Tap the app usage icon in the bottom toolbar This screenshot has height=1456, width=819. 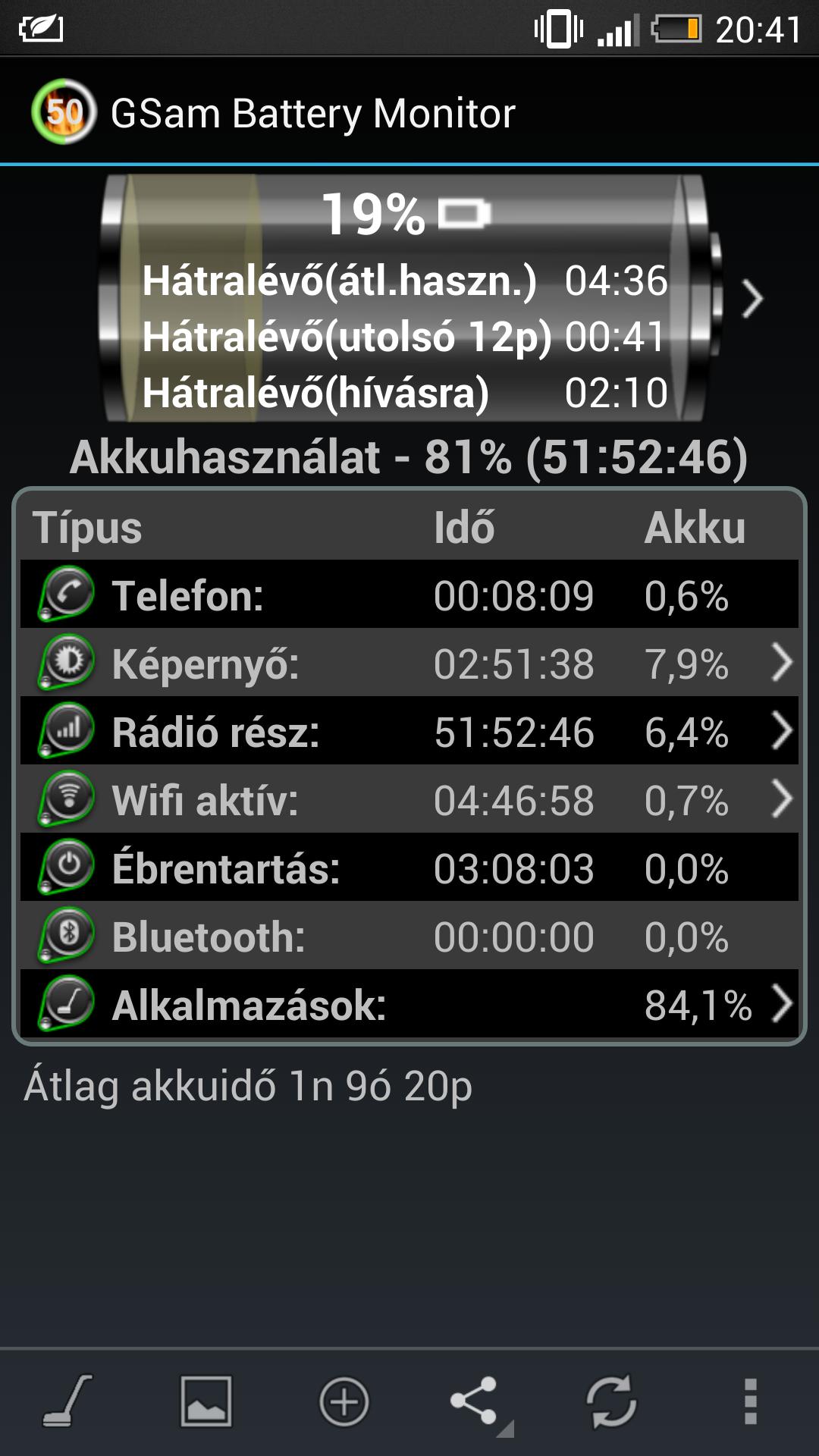(x=67, y=1401)
